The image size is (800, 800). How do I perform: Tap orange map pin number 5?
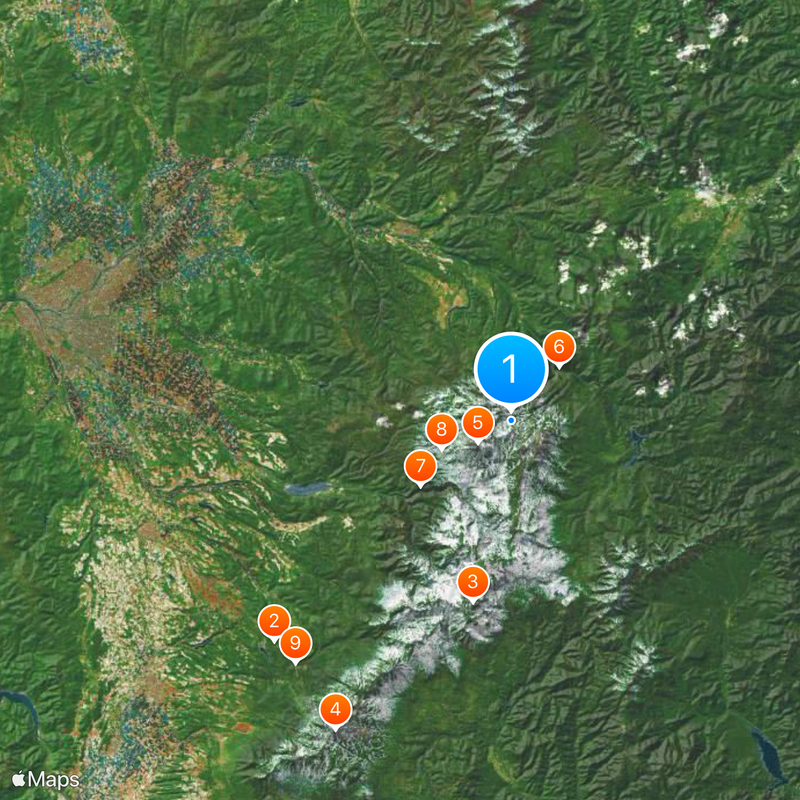click(478, 422)
